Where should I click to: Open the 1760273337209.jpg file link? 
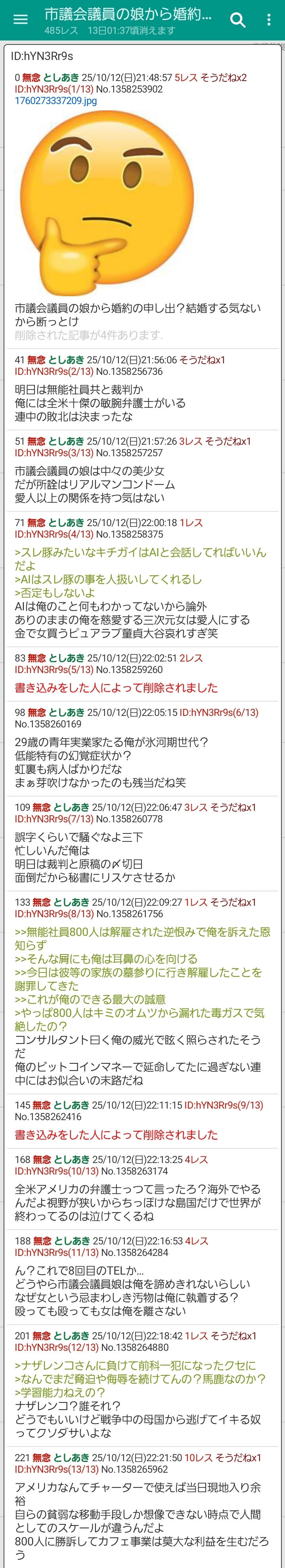(56, 101)
